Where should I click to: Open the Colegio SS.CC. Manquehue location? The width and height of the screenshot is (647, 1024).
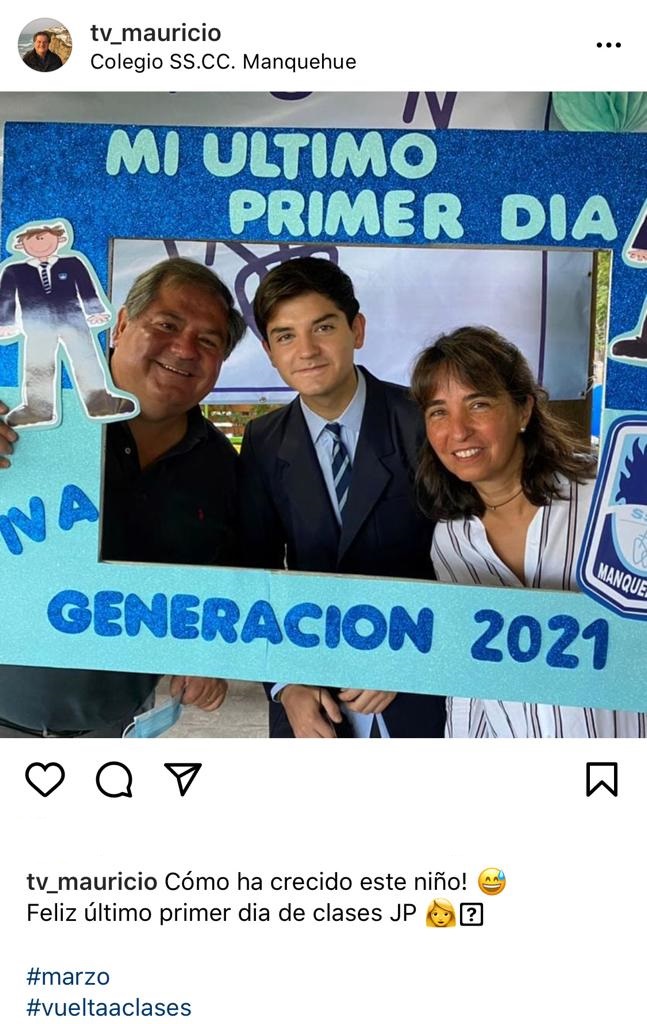pyautogui.click(x=222, y=61)
